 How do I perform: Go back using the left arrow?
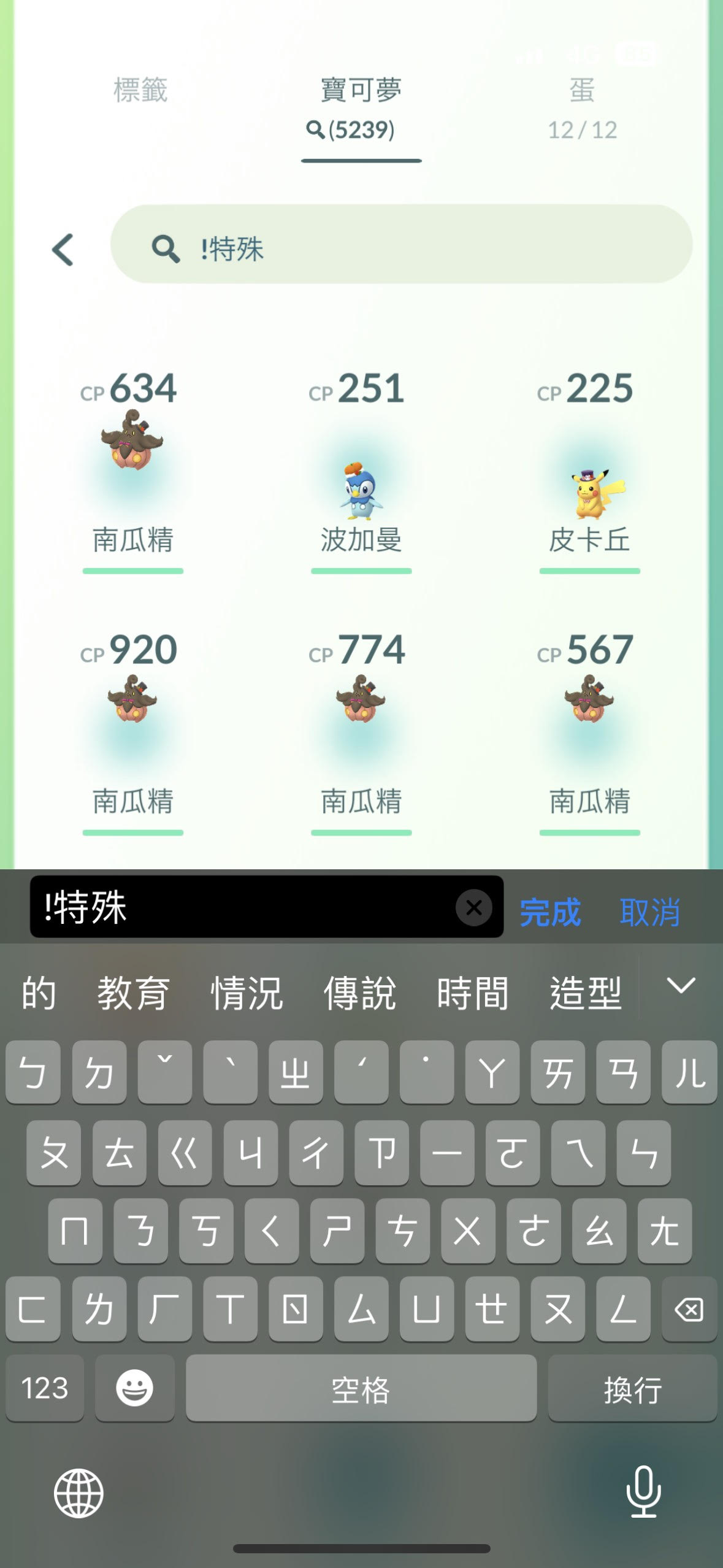[x=63, y=250]
